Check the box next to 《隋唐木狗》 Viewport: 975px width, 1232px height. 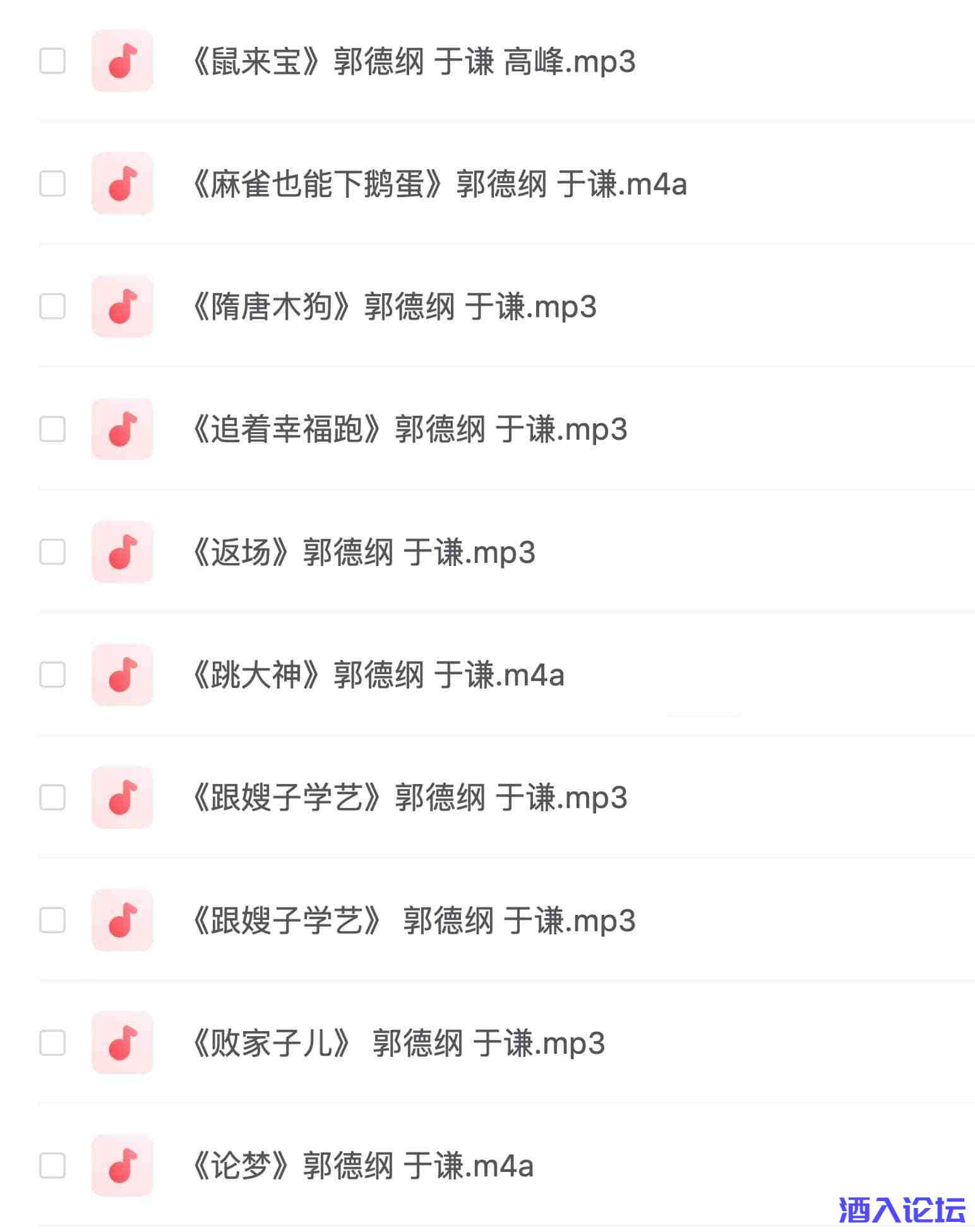pyautogui.click(x=52, y=306)
